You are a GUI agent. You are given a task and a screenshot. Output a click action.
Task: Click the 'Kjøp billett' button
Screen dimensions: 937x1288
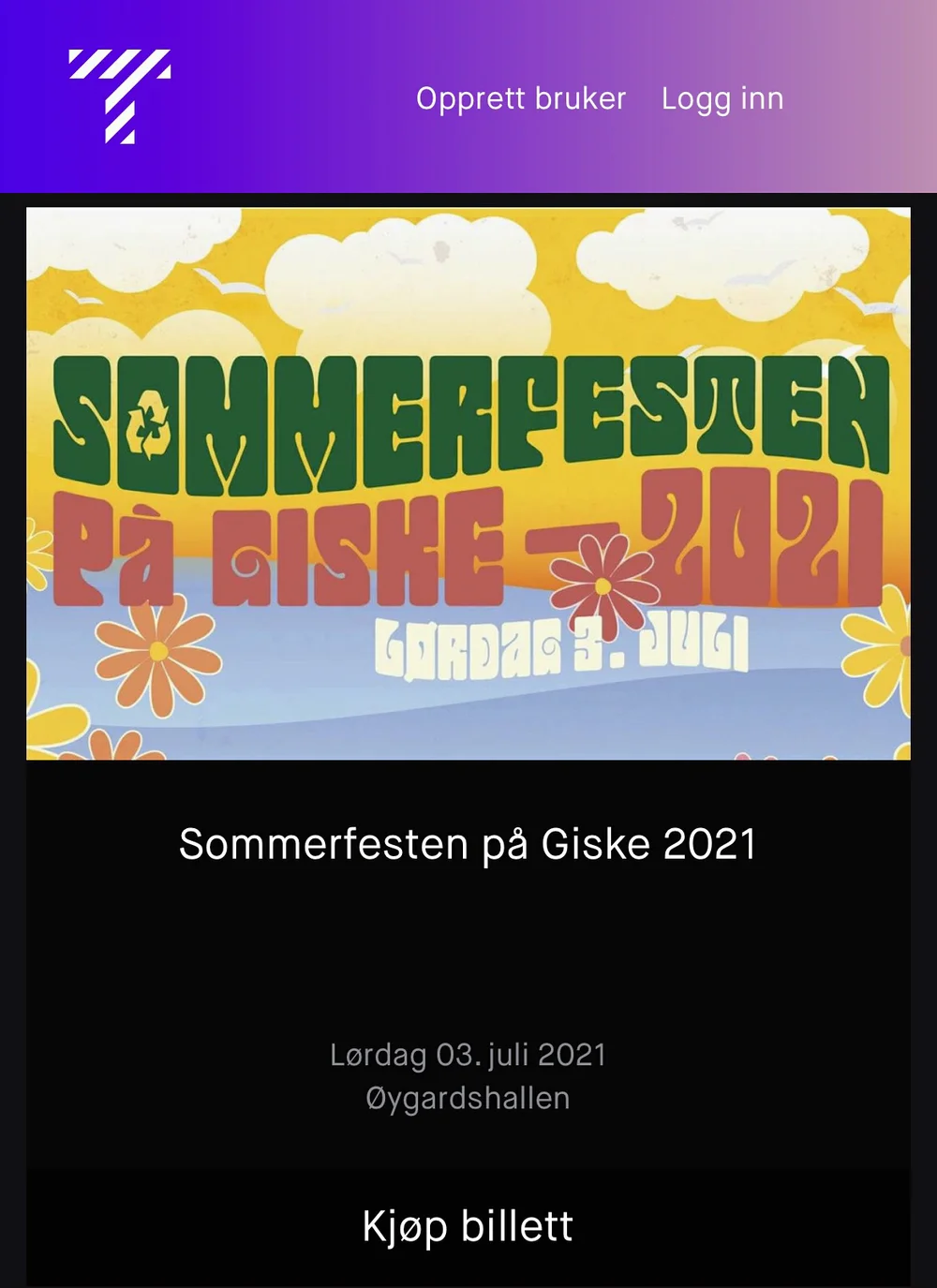468,1223
